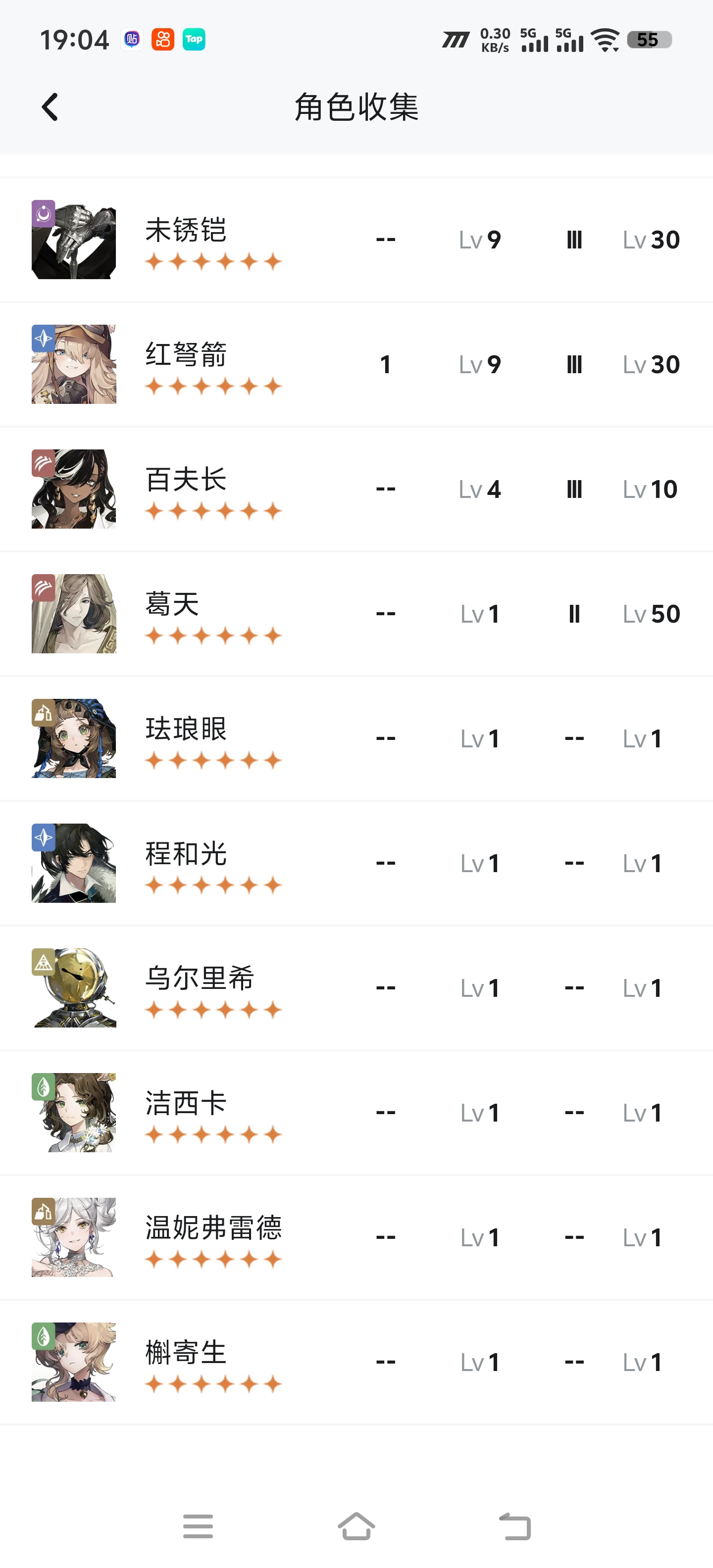Viewport: 713px width, 1568px height.
Task: Select the 程和光 character row
Action: point(356,864)
